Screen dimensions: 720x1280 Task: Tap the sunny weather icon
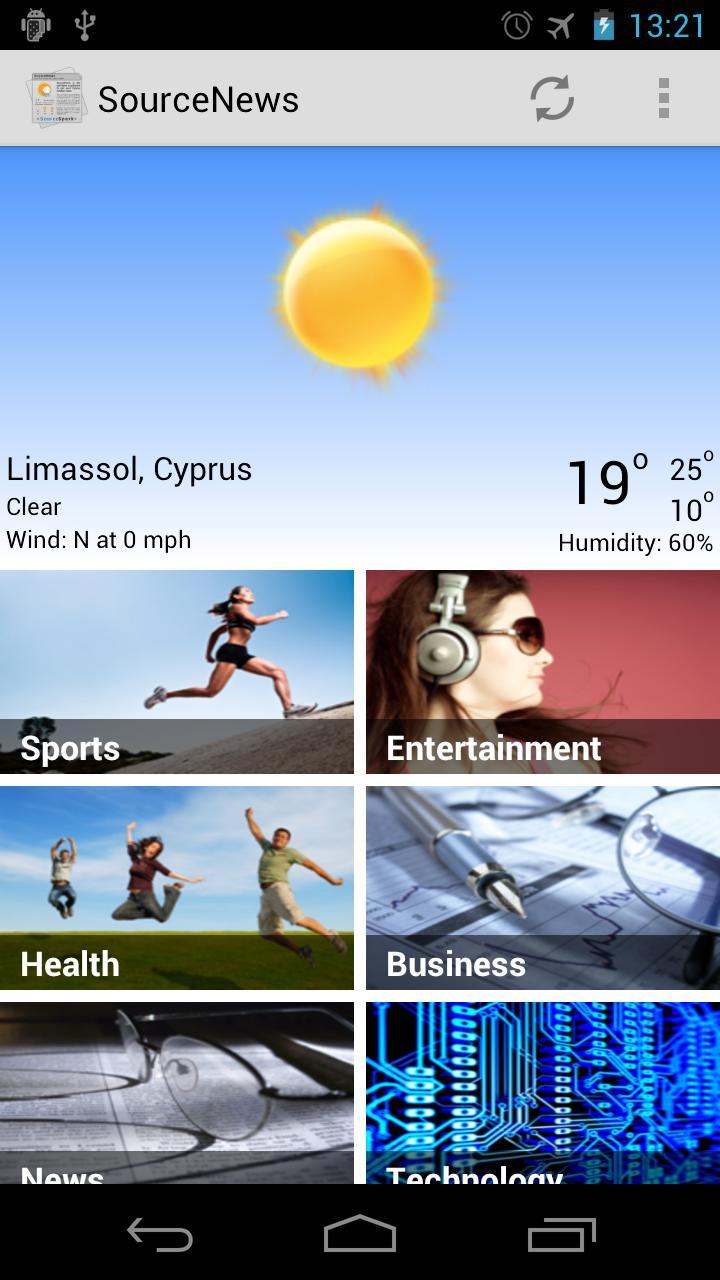(x=360, y=295)
